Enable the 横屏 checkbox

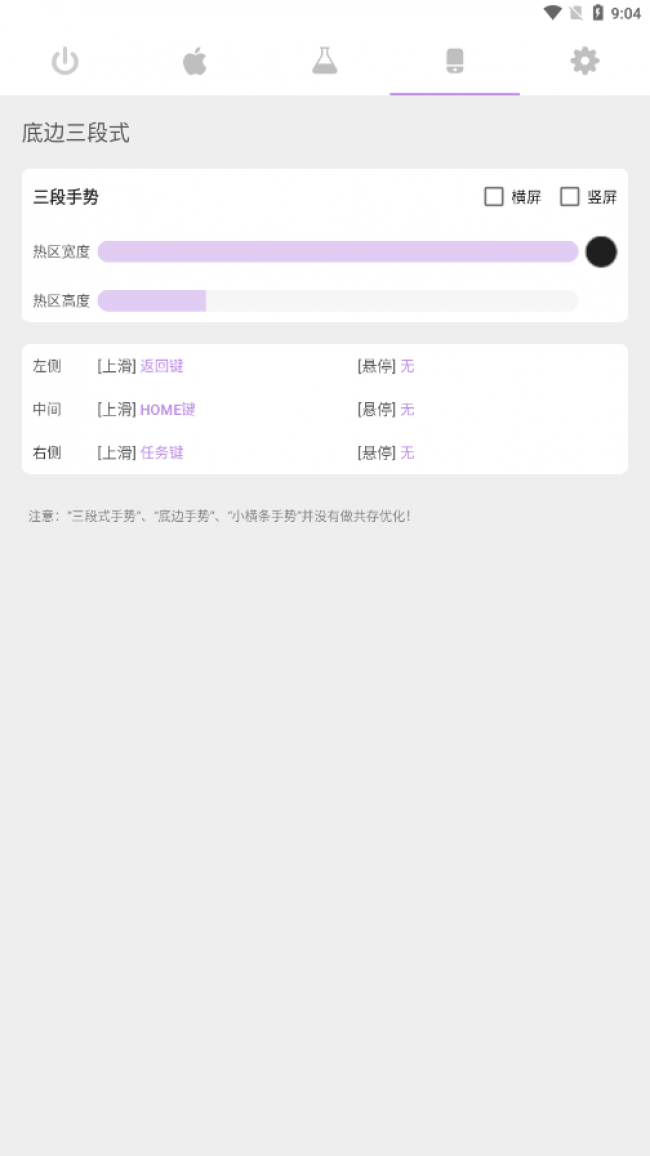[x=494, y=197]
